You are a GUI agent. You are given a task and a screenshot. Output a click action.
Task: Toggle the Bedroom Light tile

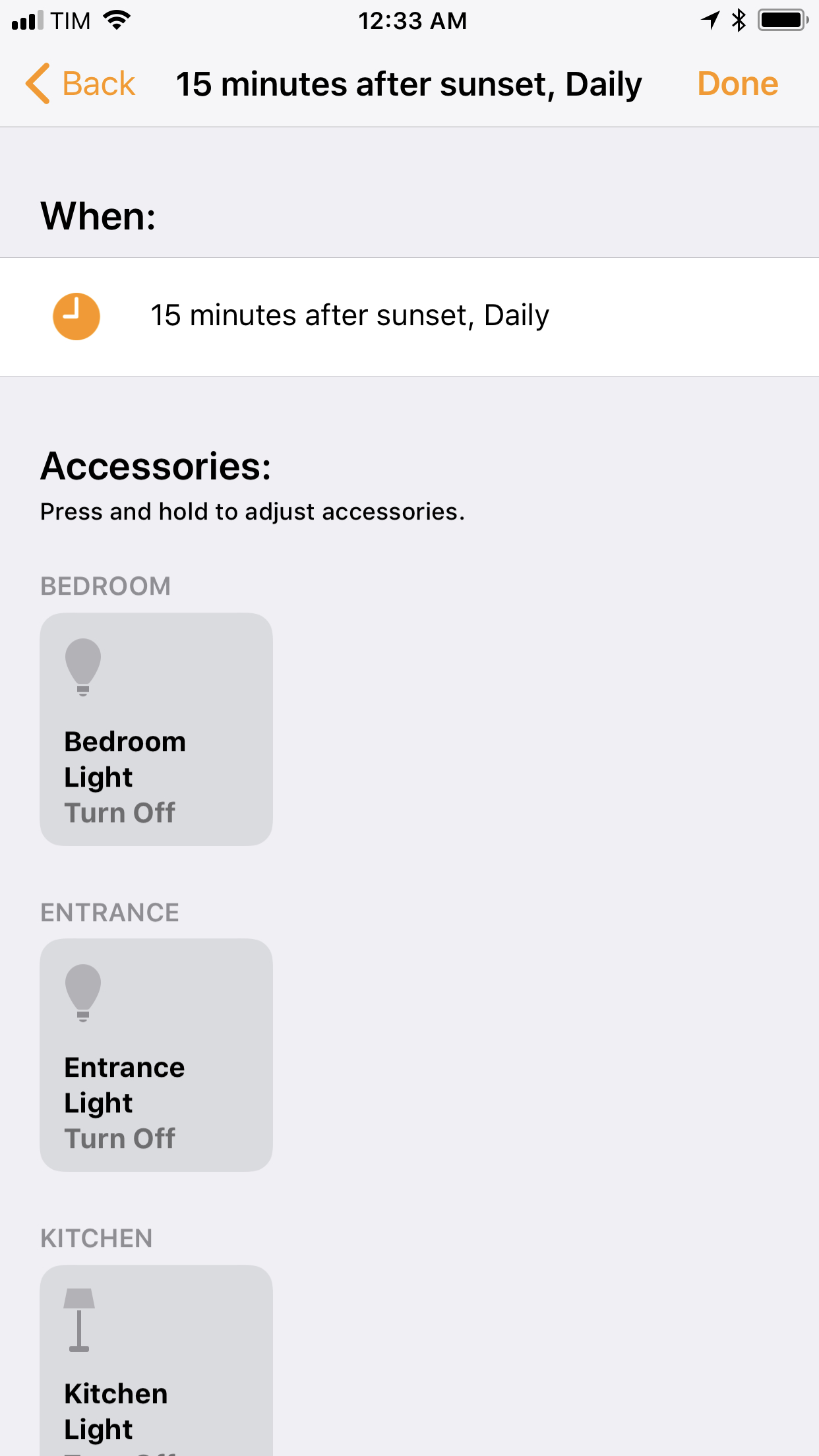tap(156, 729)
